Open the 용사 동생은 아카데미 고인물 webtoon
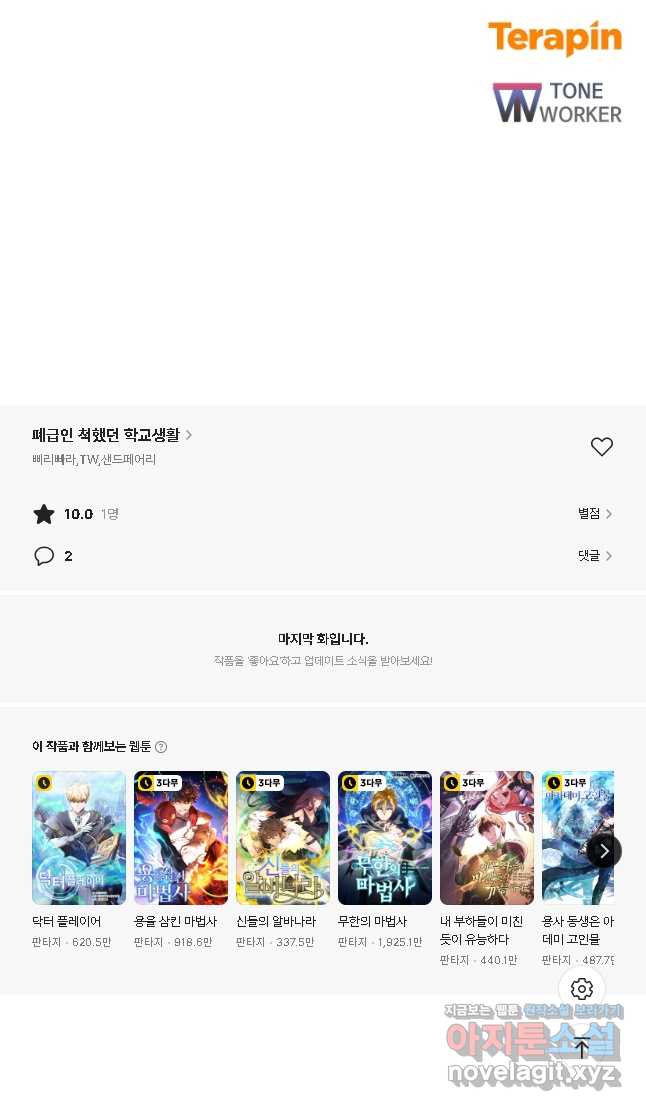 577,838
